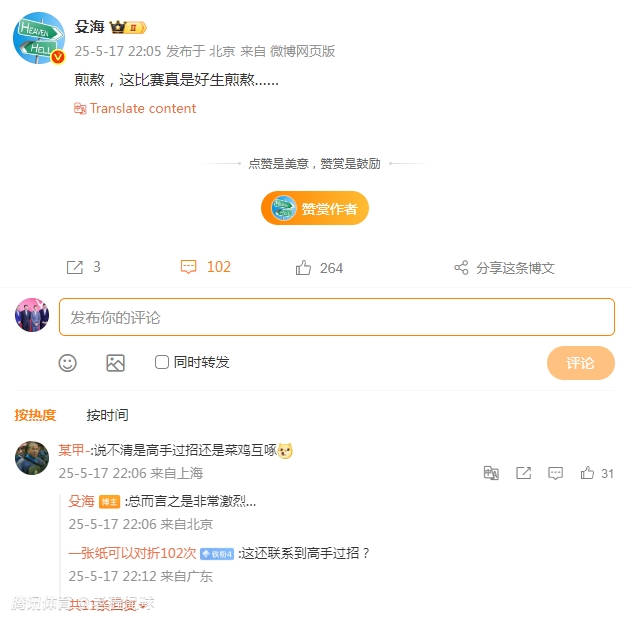Submit with the 评论 button

(x=580, y=363)
